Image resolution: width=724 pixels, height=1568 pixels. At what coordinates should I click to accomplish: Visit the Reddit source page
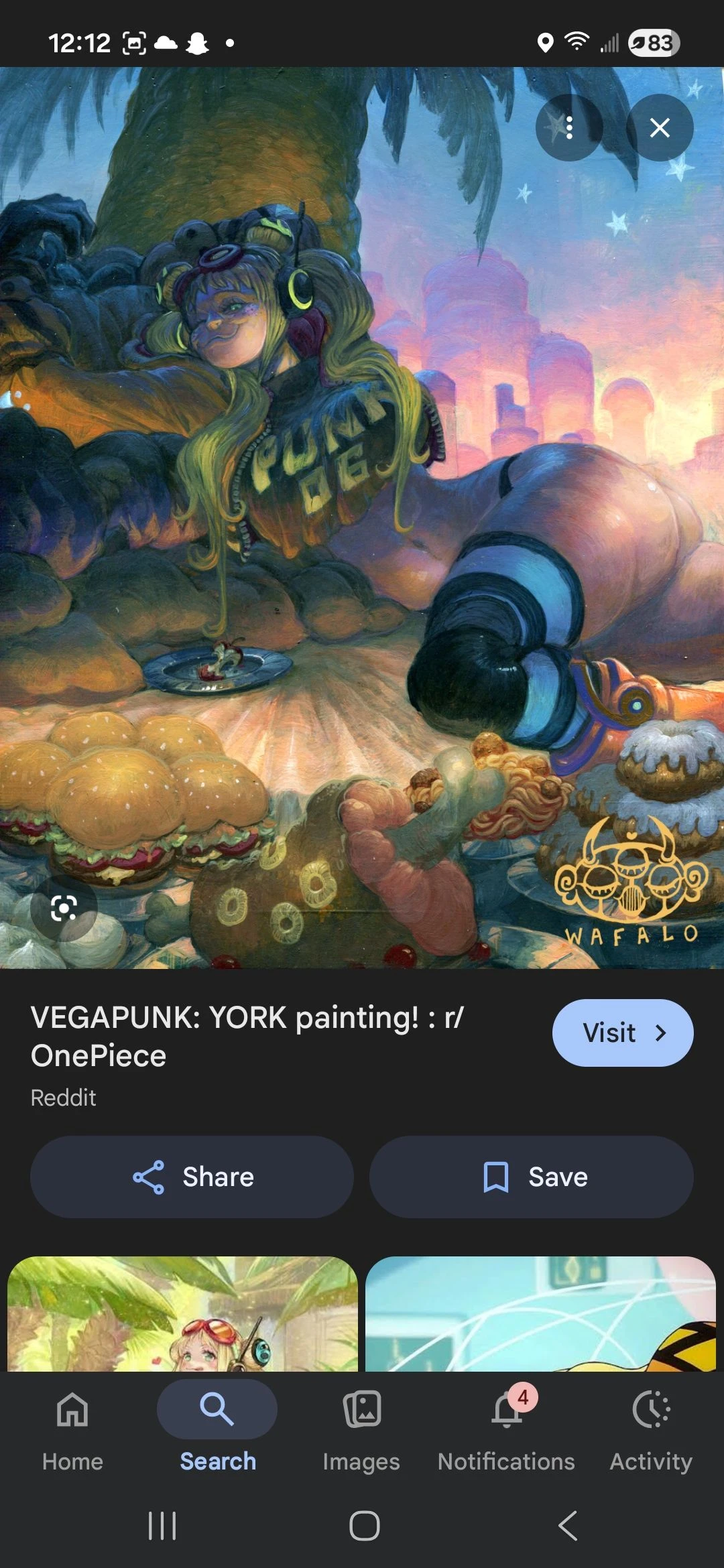(622, 1033)
